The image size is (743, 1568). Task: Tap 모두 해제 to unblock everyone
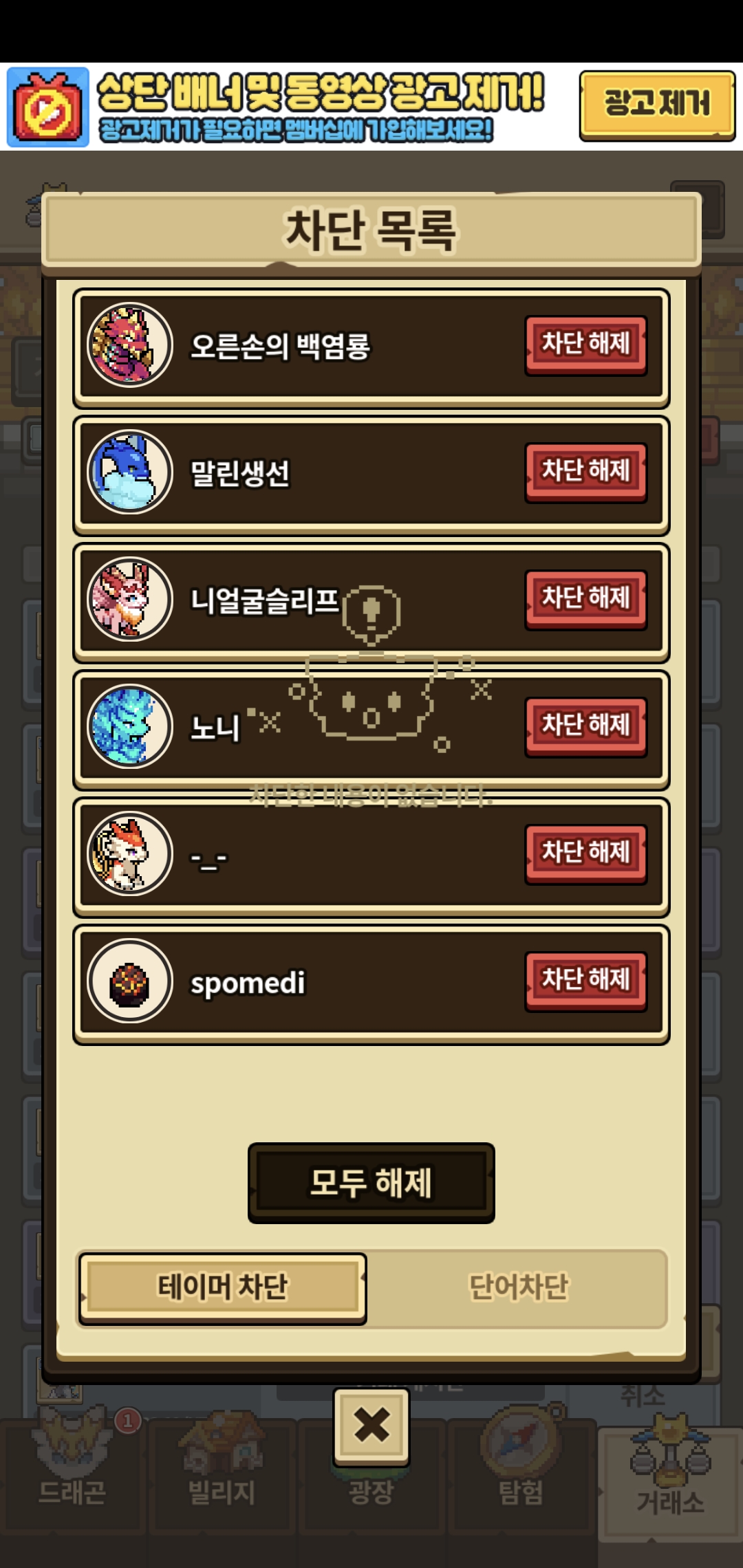pyautogui.click(x=371, y=1182)
